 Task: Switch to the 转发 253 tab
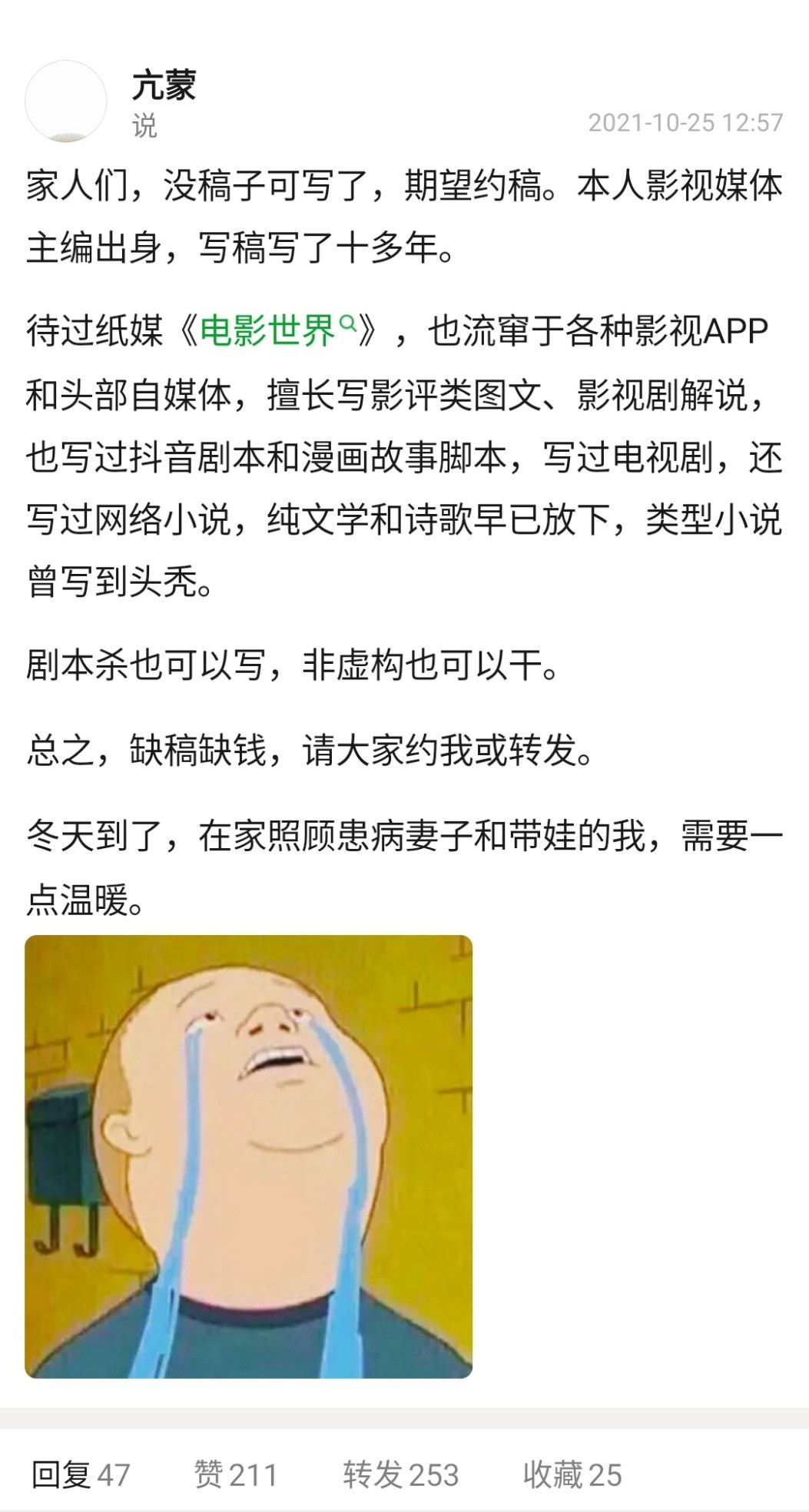400,1474
